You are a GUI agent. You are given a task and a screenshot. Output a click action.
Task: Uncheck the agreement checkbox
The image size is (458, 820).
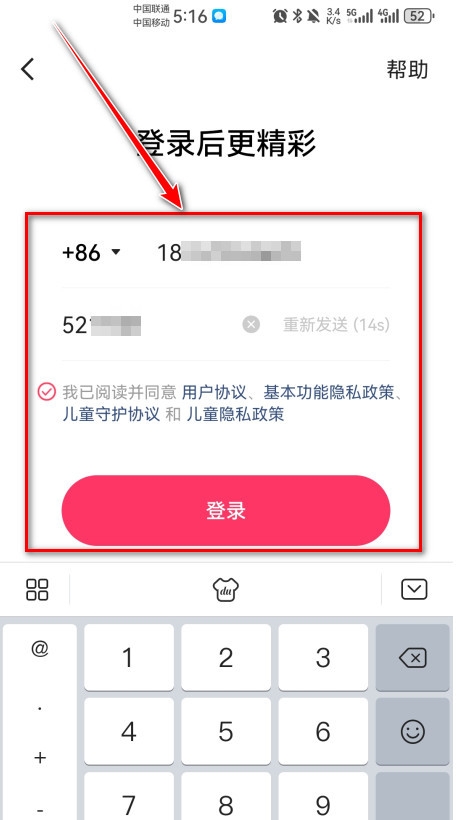tap(47, 392)
